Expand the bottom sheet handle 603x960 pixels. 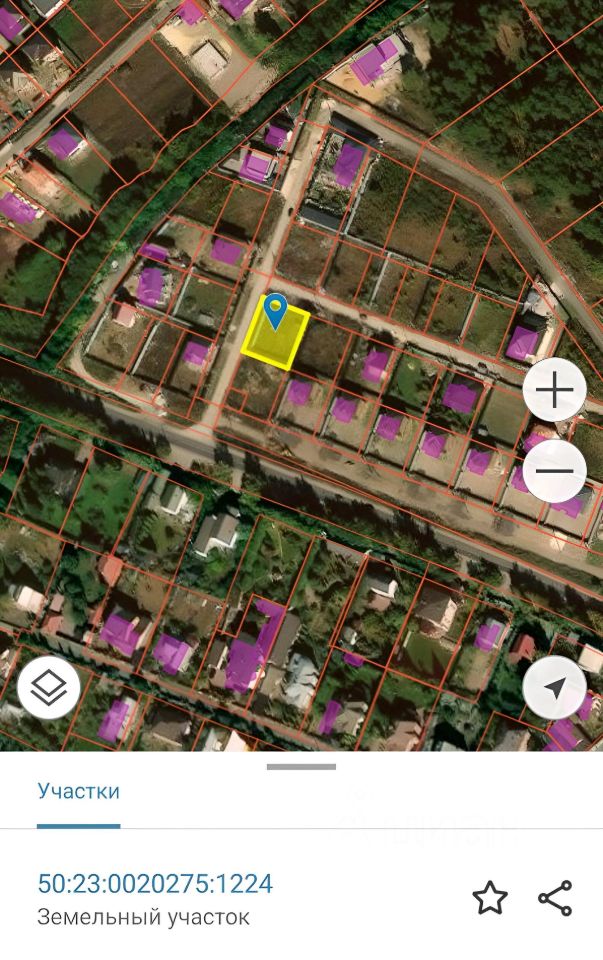click(x=301, y=767)
